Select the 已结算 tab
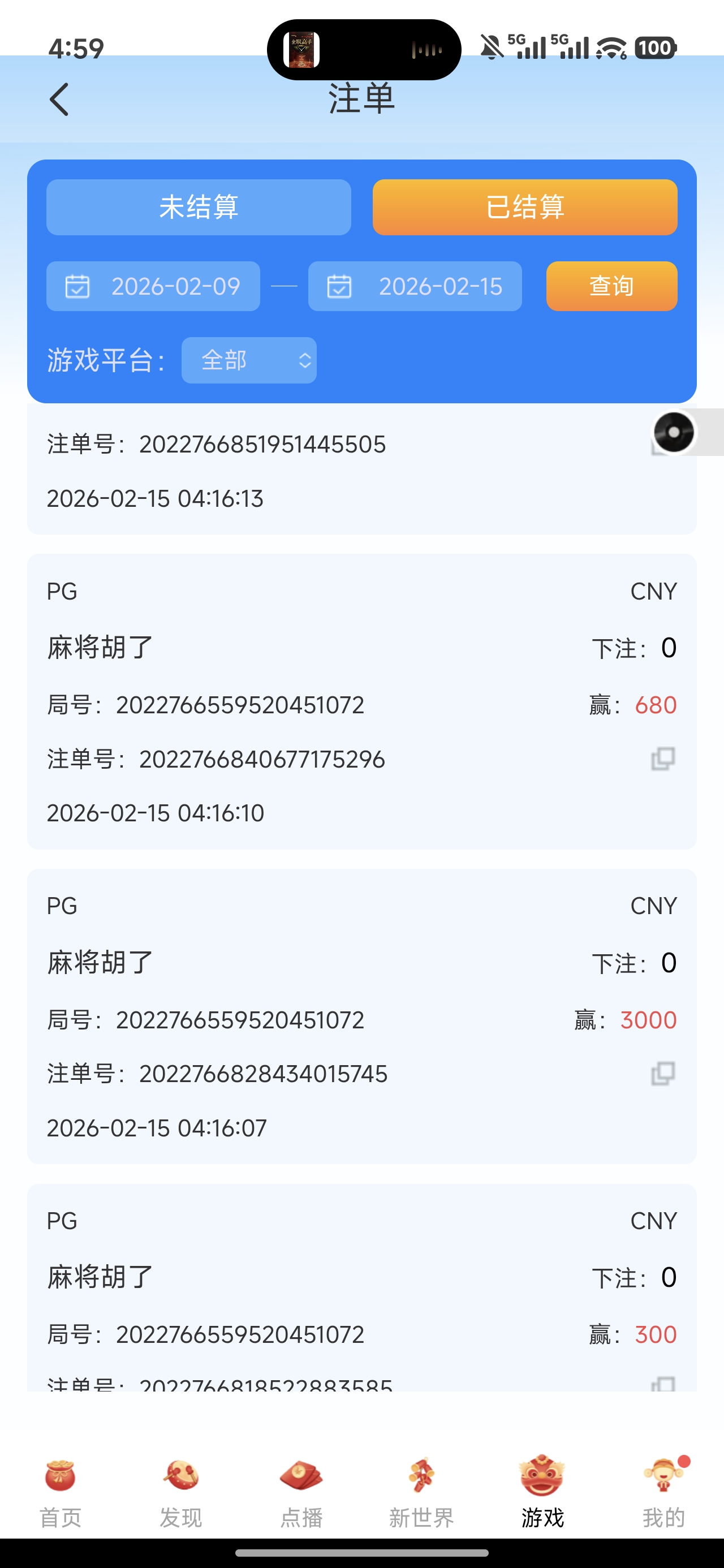This screenshot has width=724, height=1568. pos(524,207)
